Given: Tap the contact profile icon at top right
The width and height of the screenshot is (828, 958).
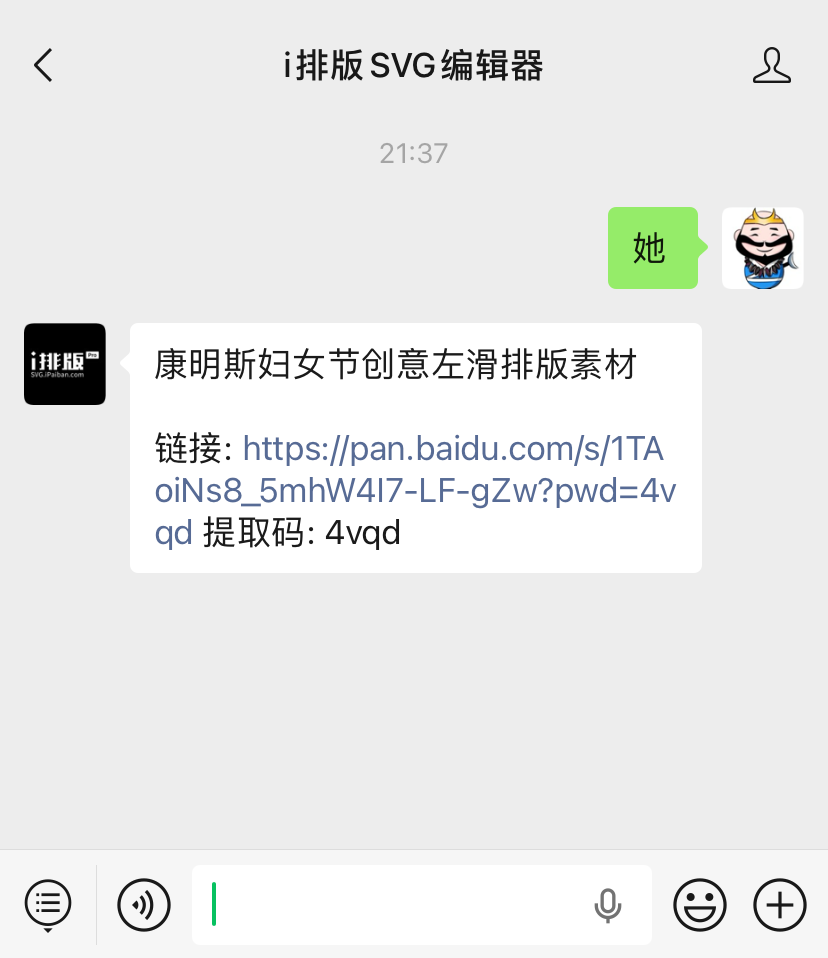Looking at the screenshot, I should [772, 65].
